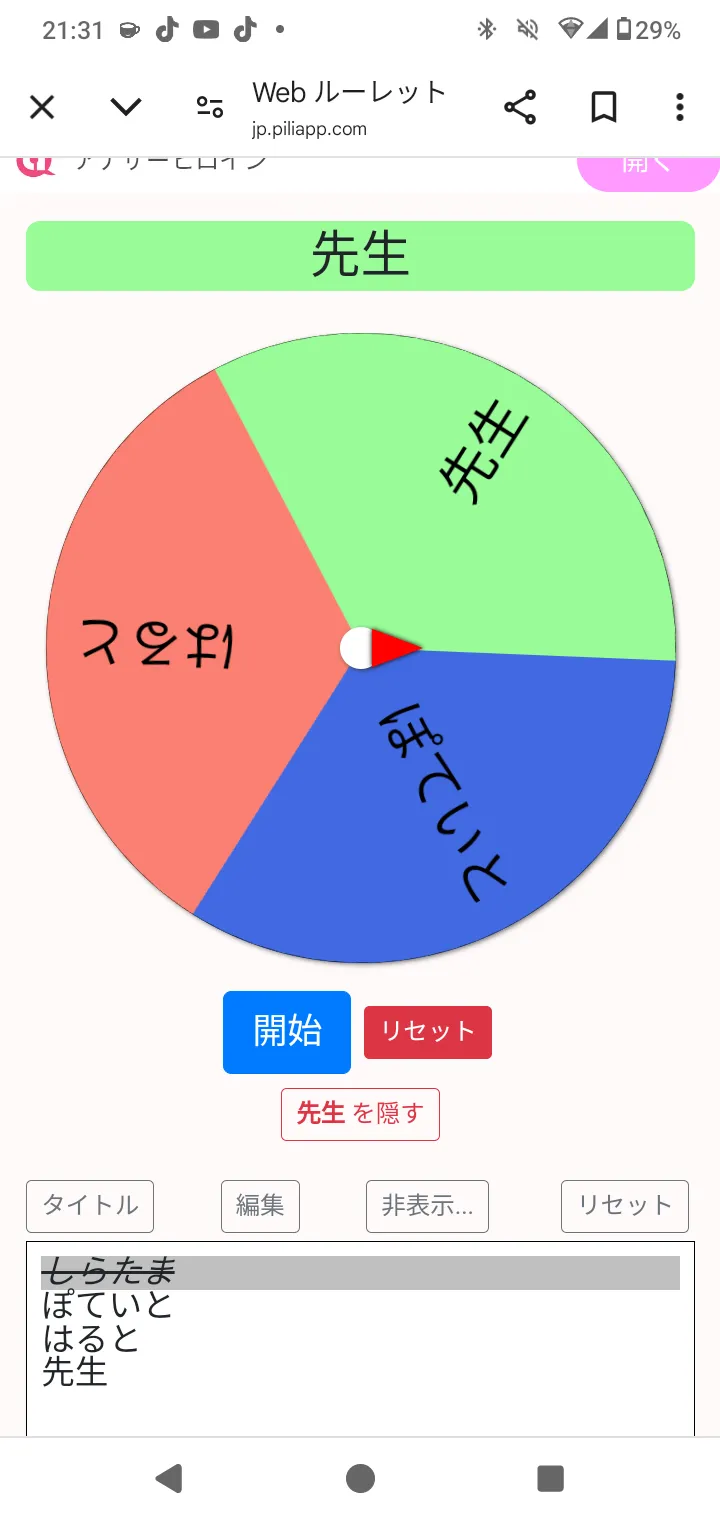Select はると in the entry list
This screenshot has width=720, height=1520.
(91, 1338)
